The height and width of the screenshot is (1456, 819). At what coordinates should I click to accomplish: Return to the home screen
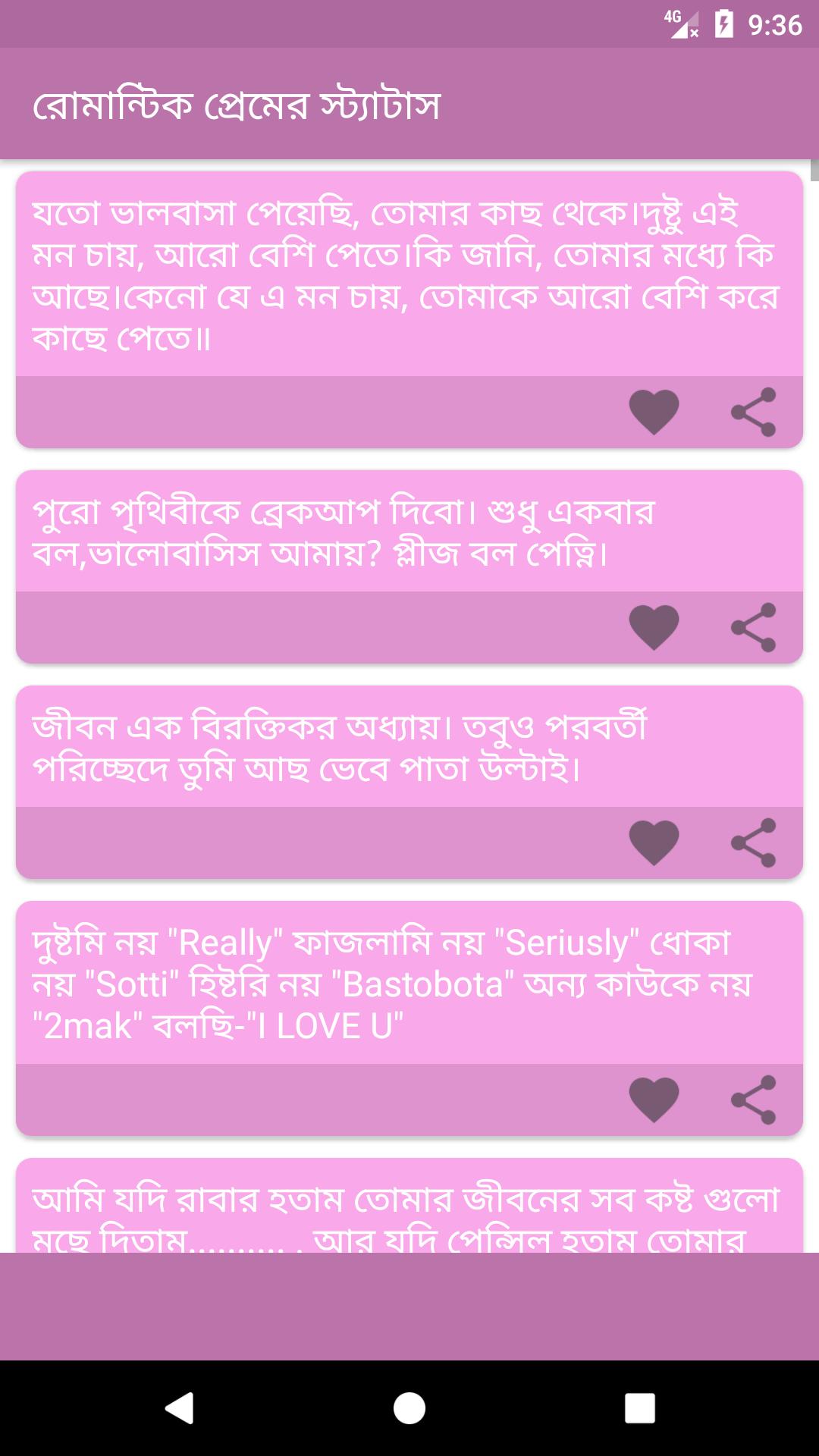(x=409, y=1408)
